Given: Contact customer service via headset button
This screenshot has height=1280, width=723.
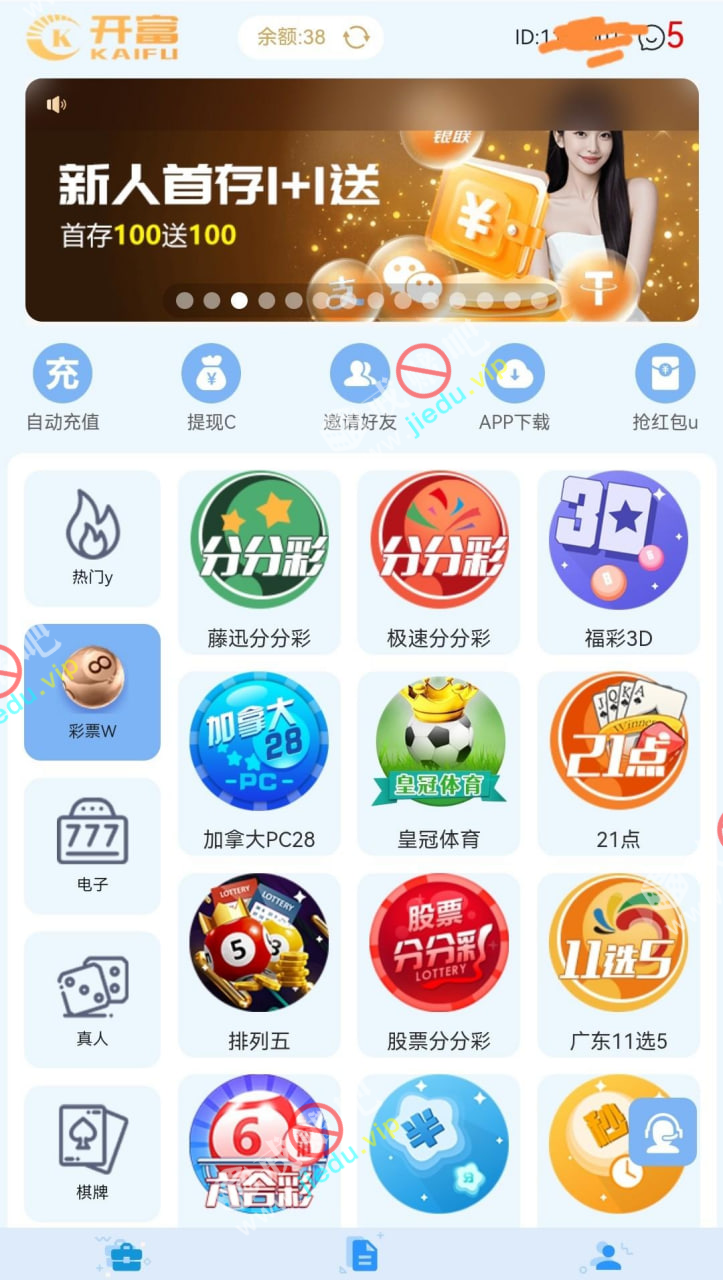Looking at the screenshot, I should [x=662, y=1132].
